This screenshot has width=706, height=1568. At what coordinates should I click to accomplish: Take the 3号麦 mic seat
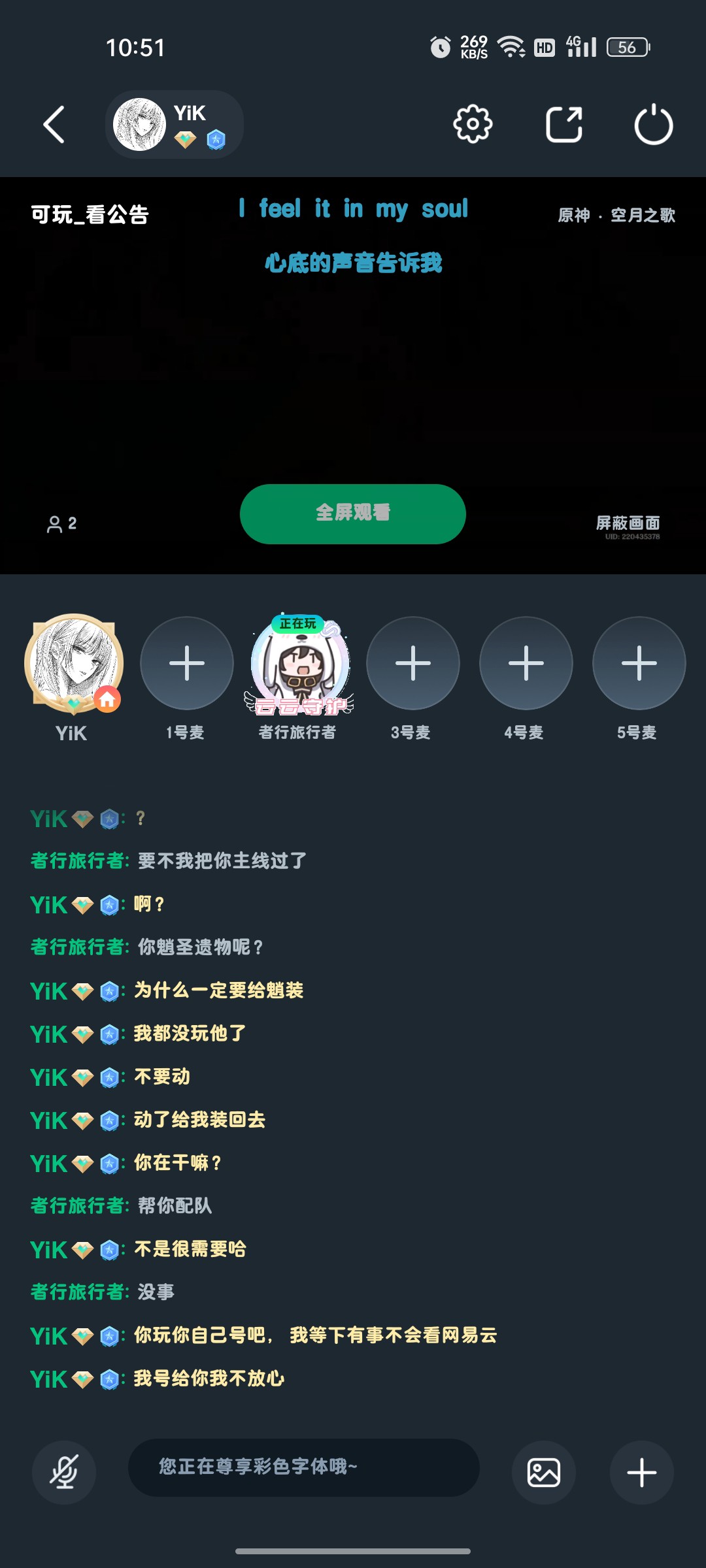pyautogui.click(x=413, y=663)
